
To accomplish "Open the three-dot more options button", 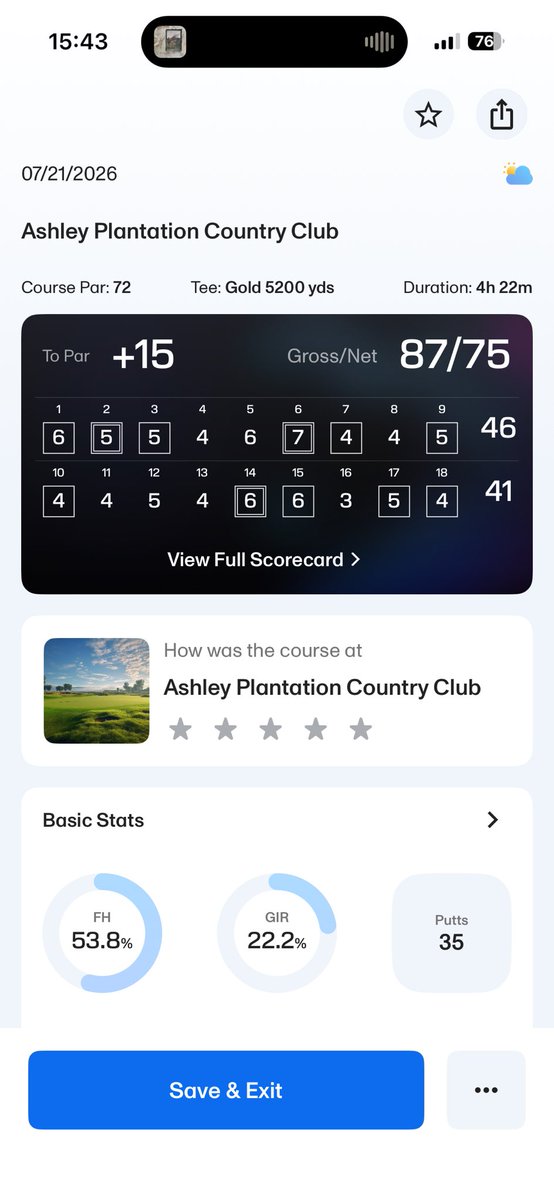I will point(486,1090).
